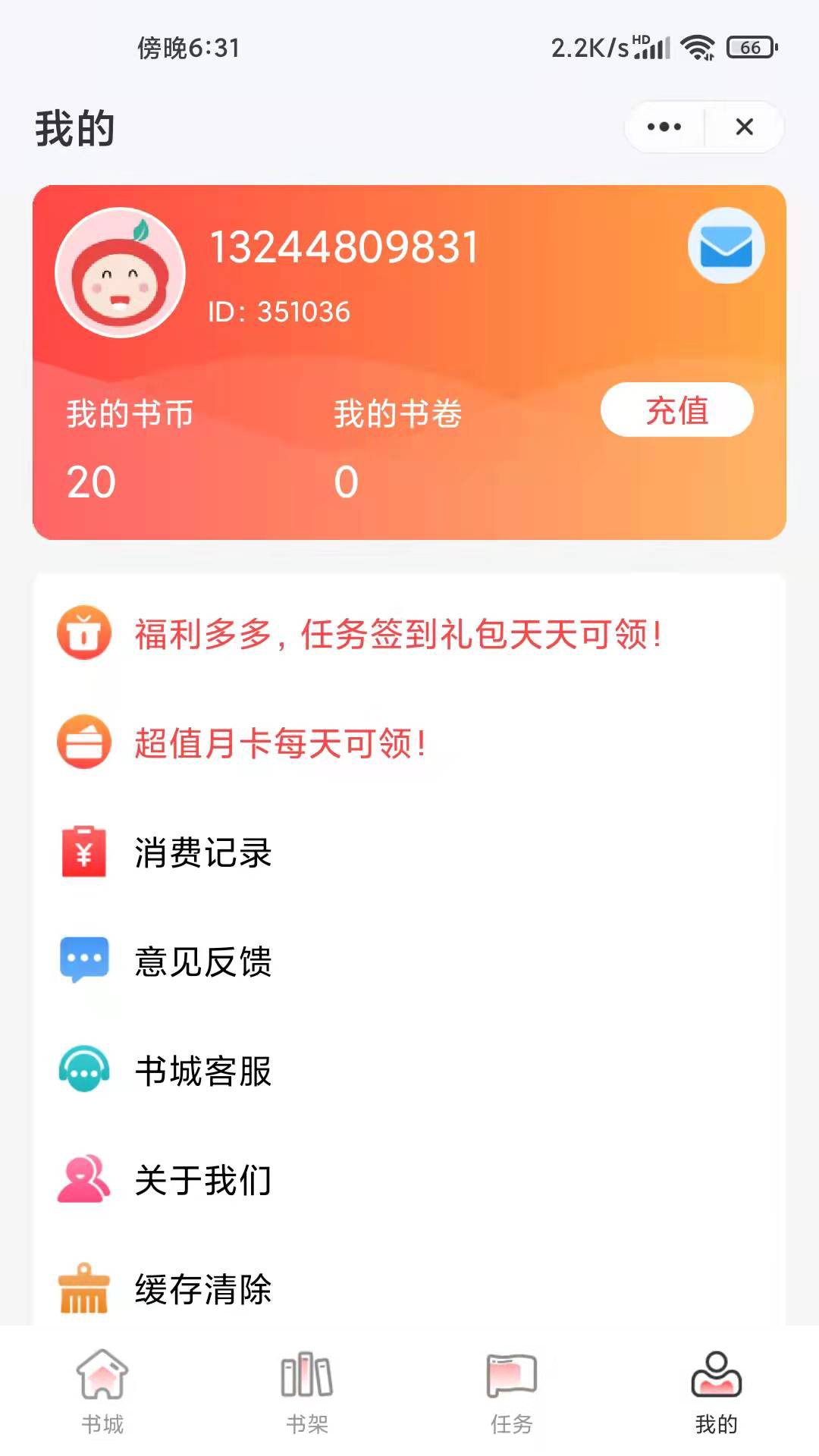
Task: Open the 书城客服 headset icon
Action: pyautogui.click(x=83, y=1070)
